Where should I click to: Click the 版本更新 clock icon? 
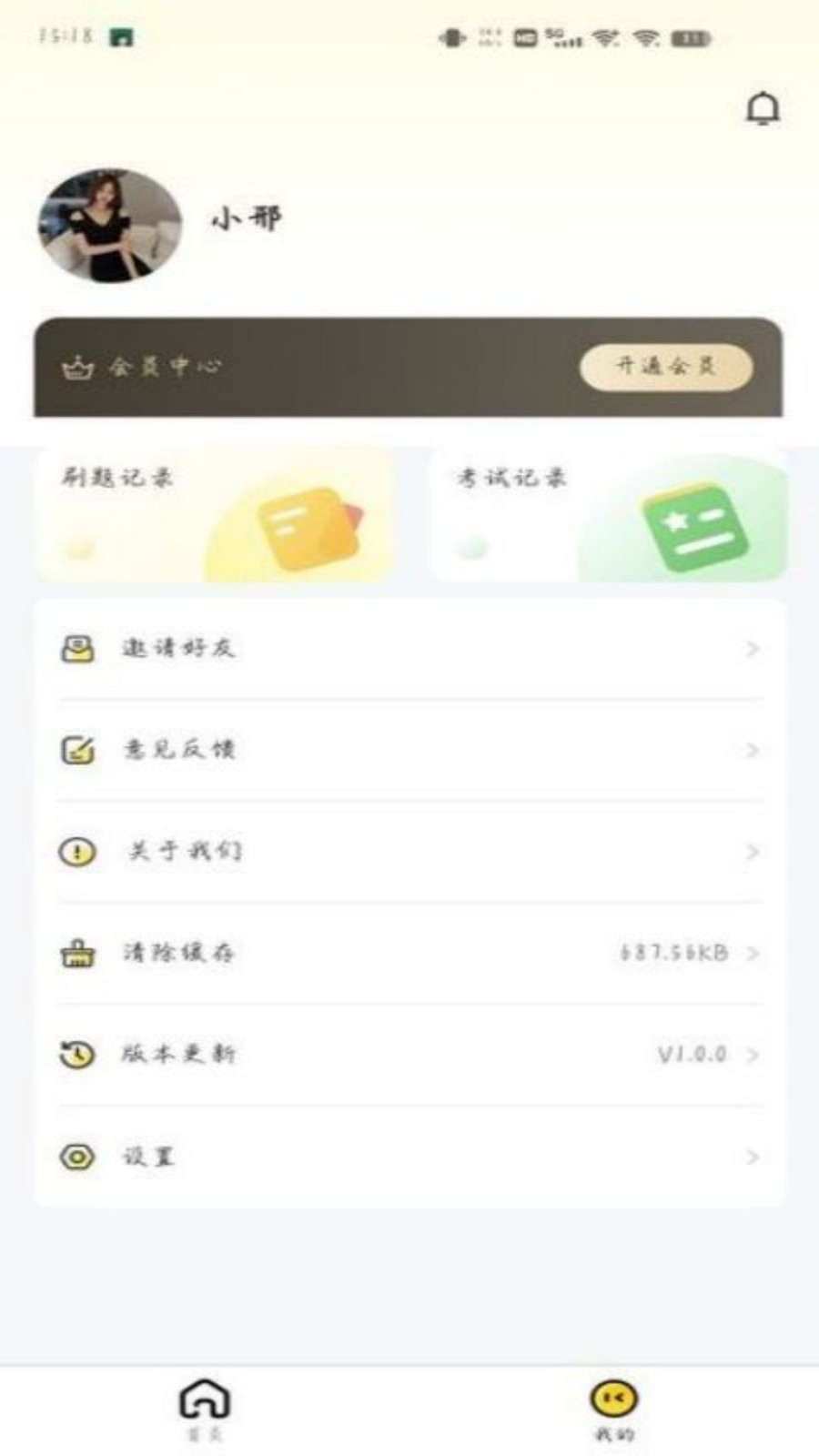tap(76, 1055)
